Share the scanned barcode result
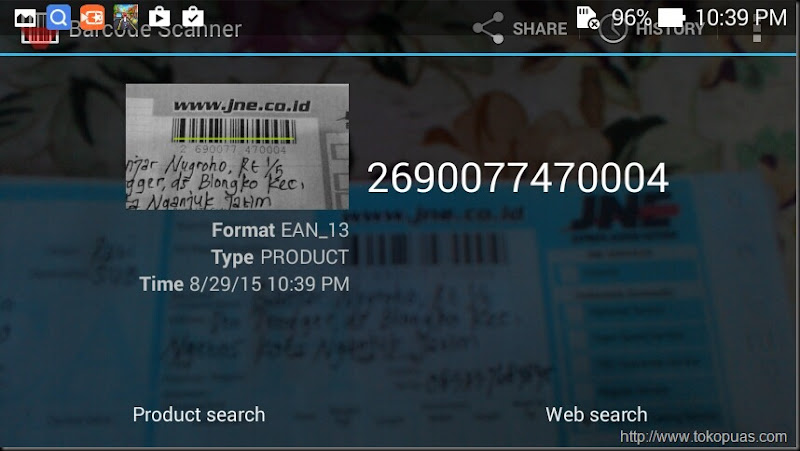The width and height of the screenshot is (800, 451). point(520,29)
